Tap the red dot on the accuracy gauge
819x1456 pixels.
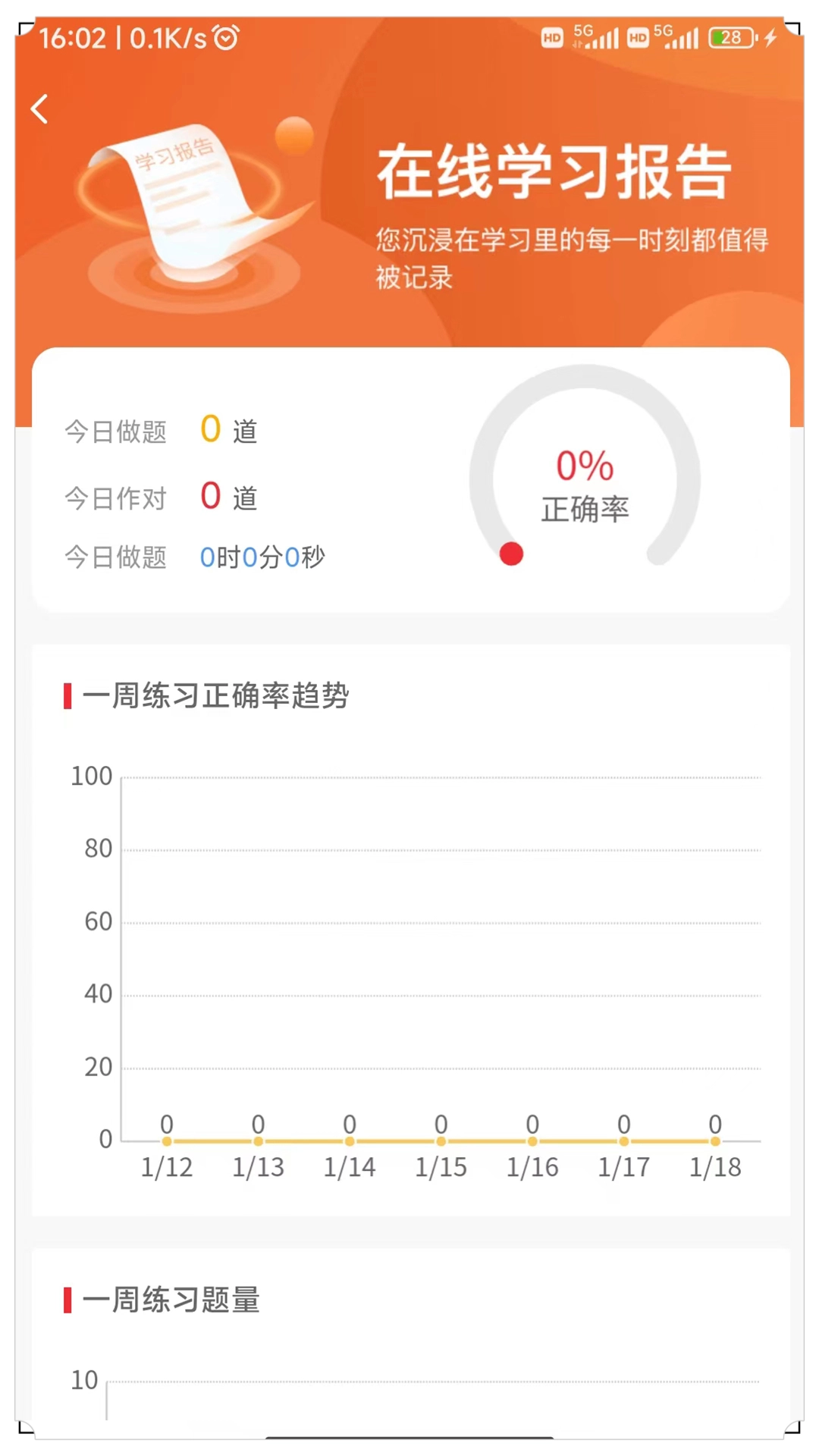pos(511,554)
